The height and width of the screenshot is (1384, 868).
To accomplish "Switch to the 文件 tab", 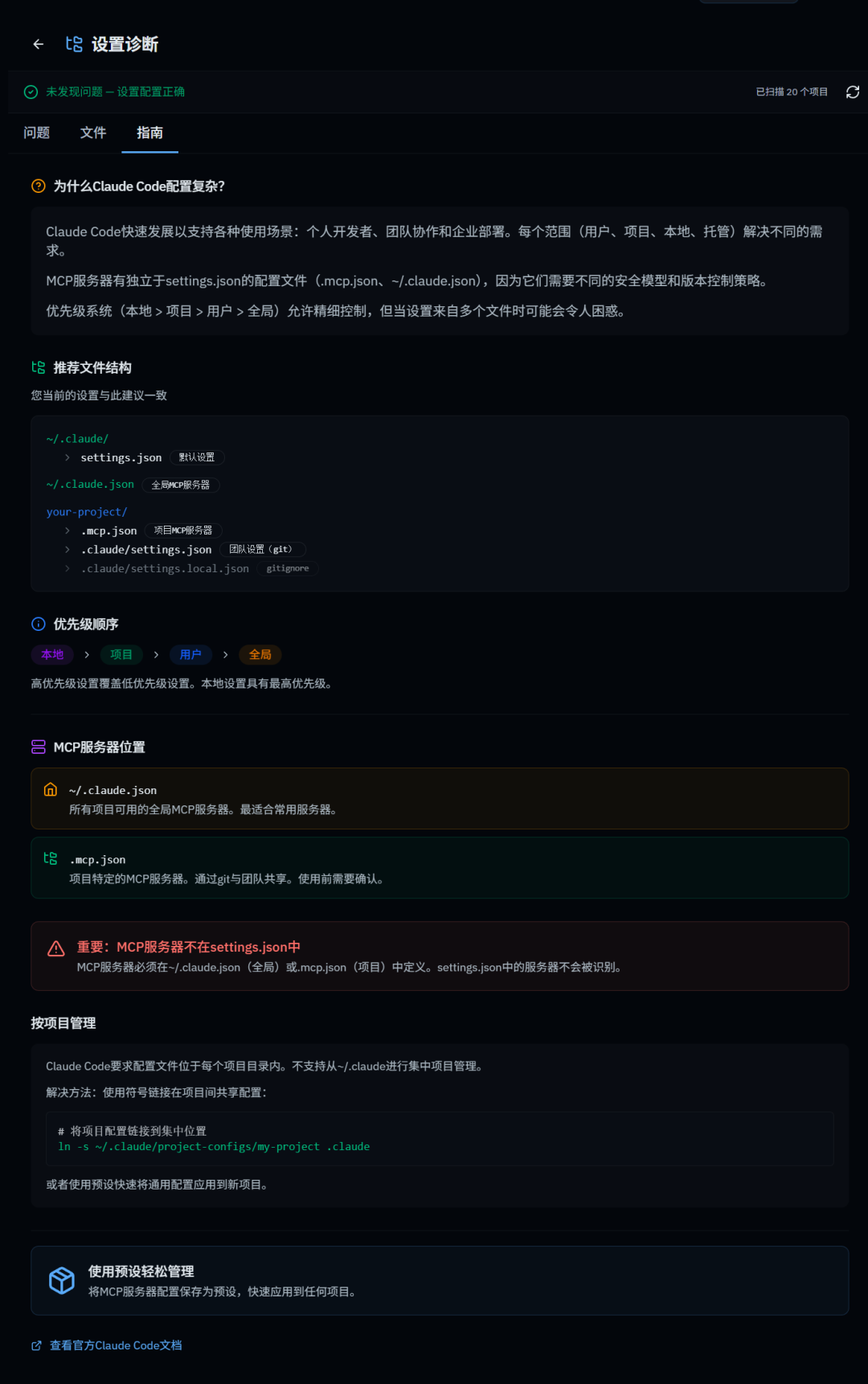I will [93, 133].
